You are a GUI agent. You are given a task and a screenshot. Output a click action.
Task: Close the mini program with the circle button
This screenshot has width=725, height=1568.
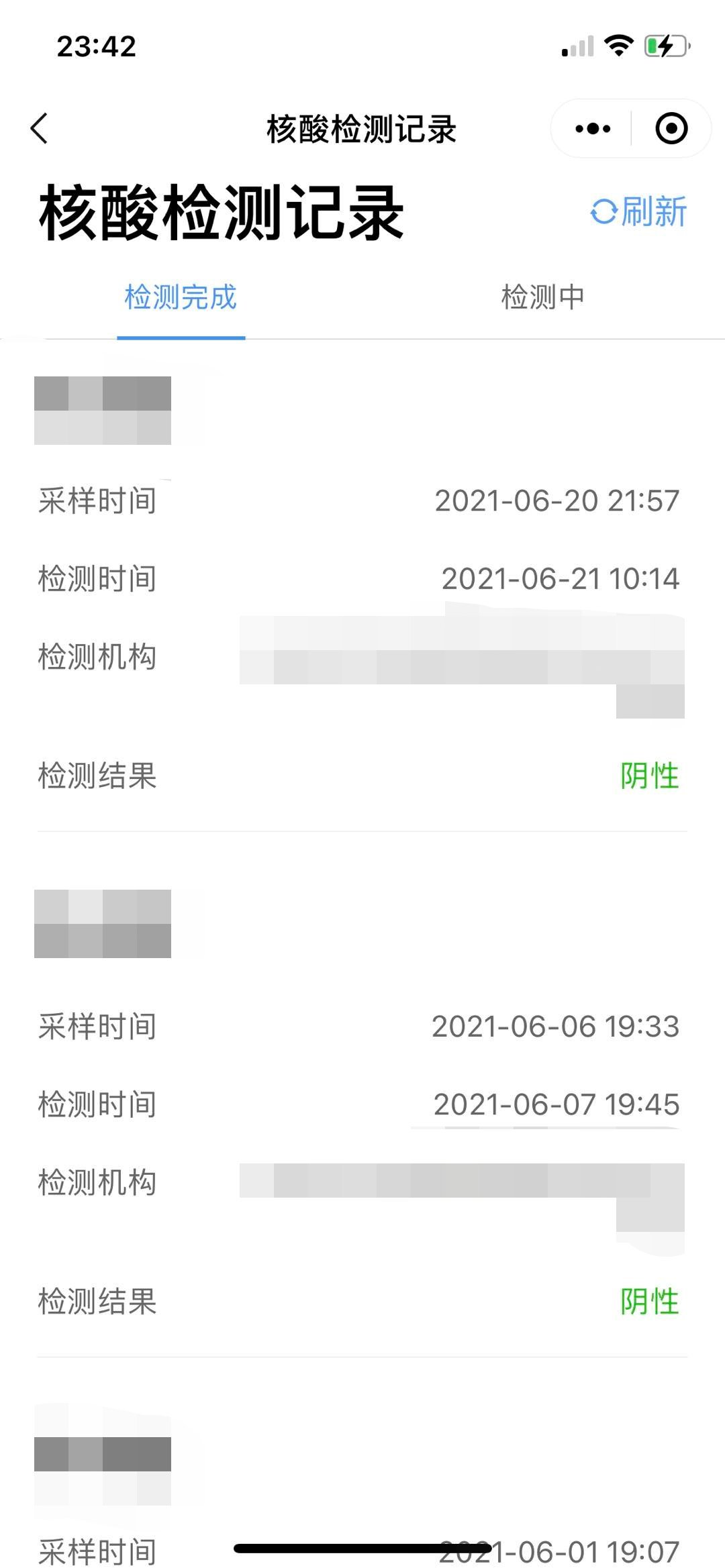(x=671, y=128)
